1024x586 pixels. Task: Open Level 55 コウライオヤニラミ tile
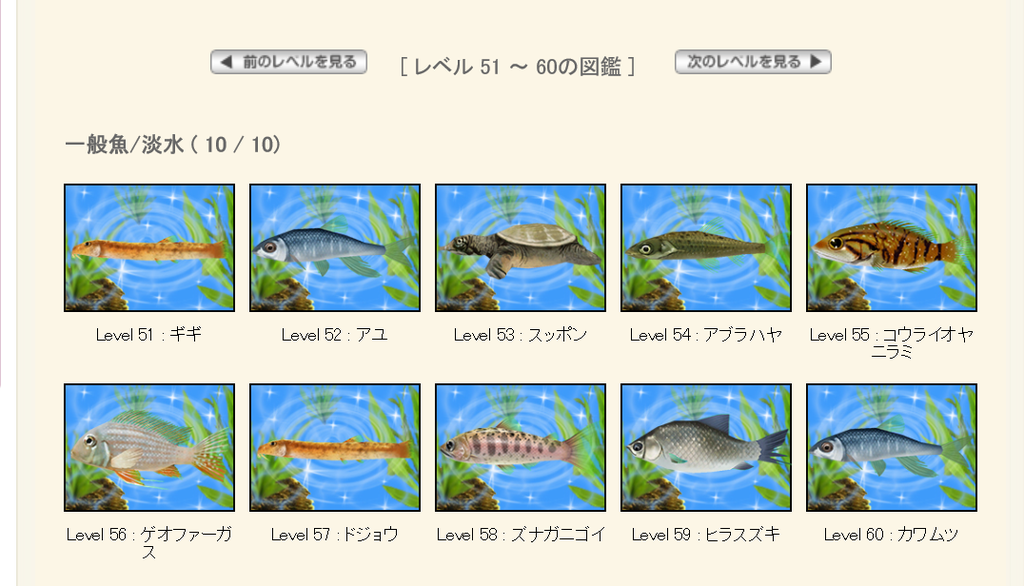click(891, 247)
